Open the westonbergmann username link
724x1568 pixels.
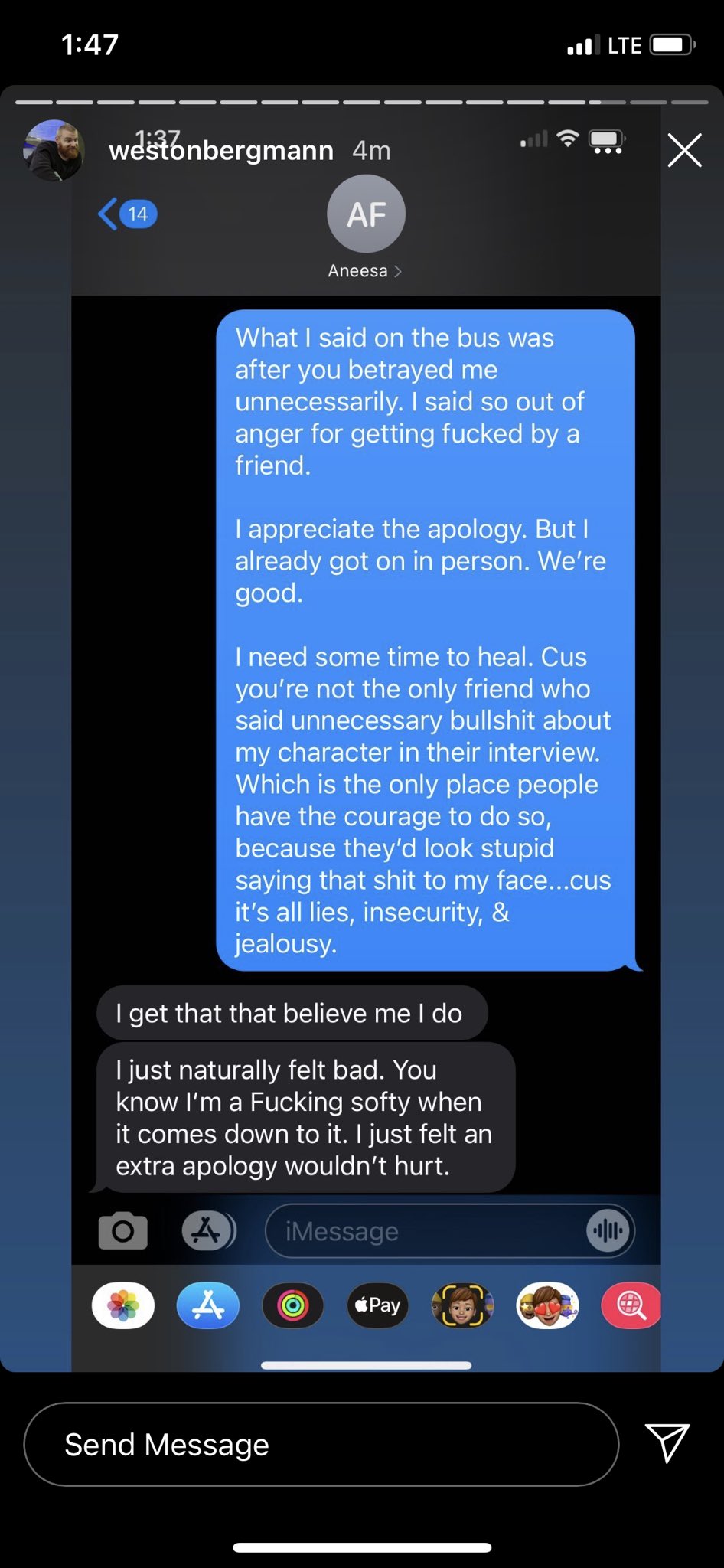pos(221,150)
